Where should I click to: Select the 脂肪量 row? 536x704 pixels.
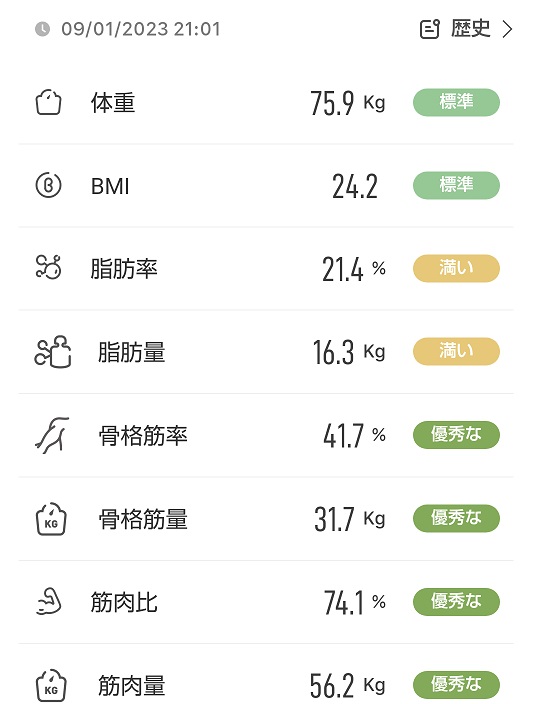tap(266, 352)
